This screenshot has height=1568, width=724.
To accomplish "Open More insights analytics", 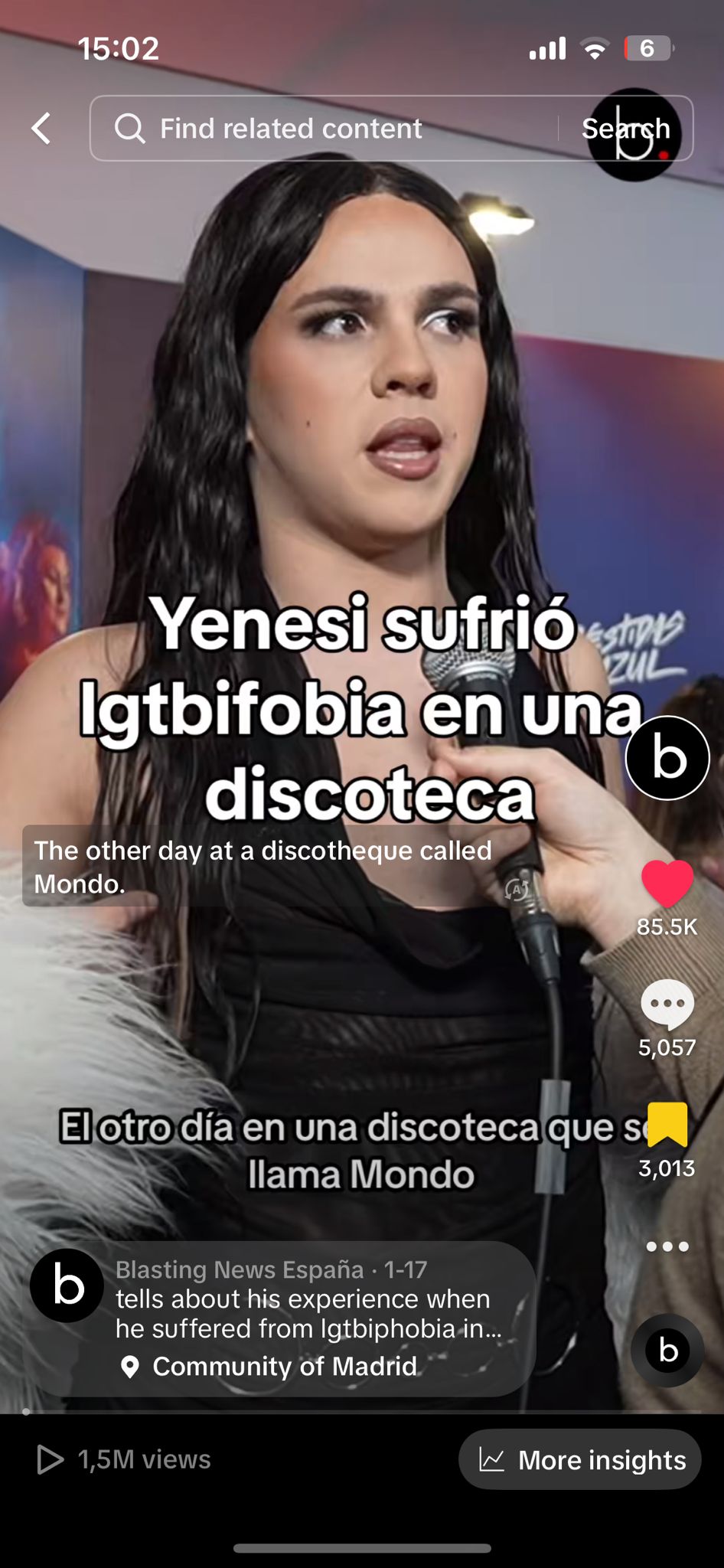I will [x=580, y=1460].
